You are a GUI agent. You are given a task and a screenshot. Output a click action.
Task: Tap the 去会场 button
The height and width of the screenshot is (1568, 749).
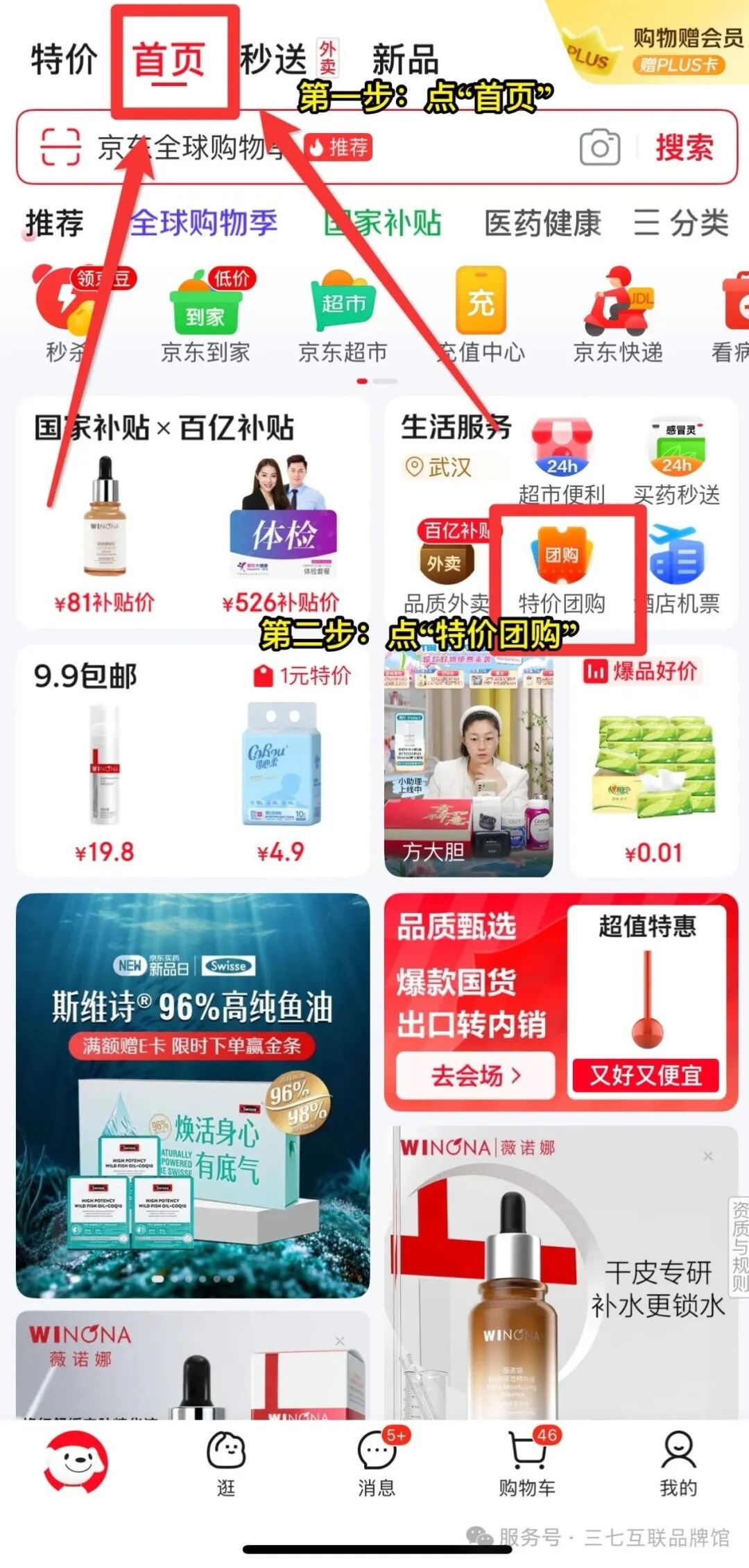476,1076
